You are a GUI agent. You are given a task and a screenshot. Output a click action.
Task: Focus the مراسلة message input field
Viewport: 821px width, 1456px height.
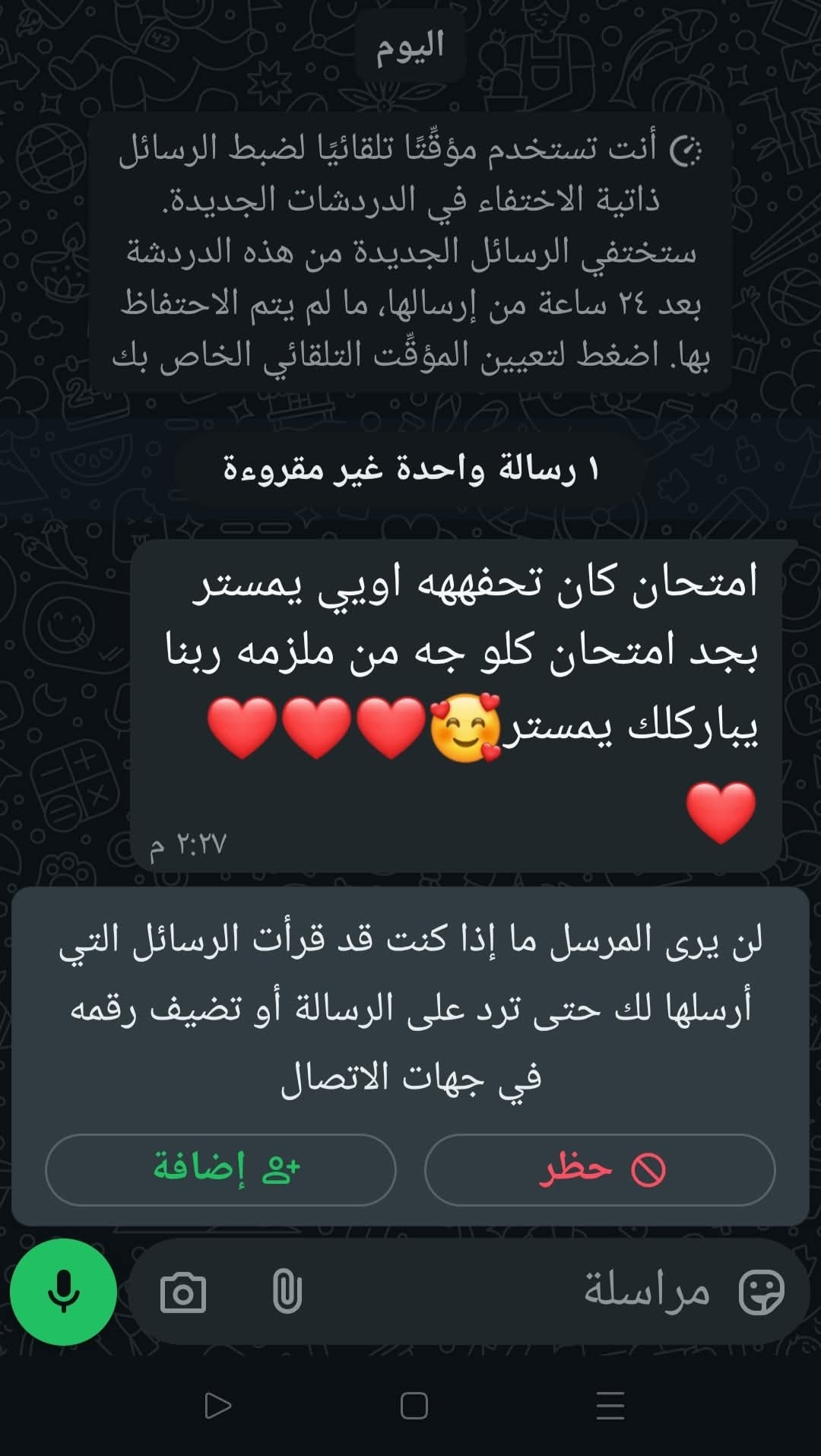[532, 1292]
